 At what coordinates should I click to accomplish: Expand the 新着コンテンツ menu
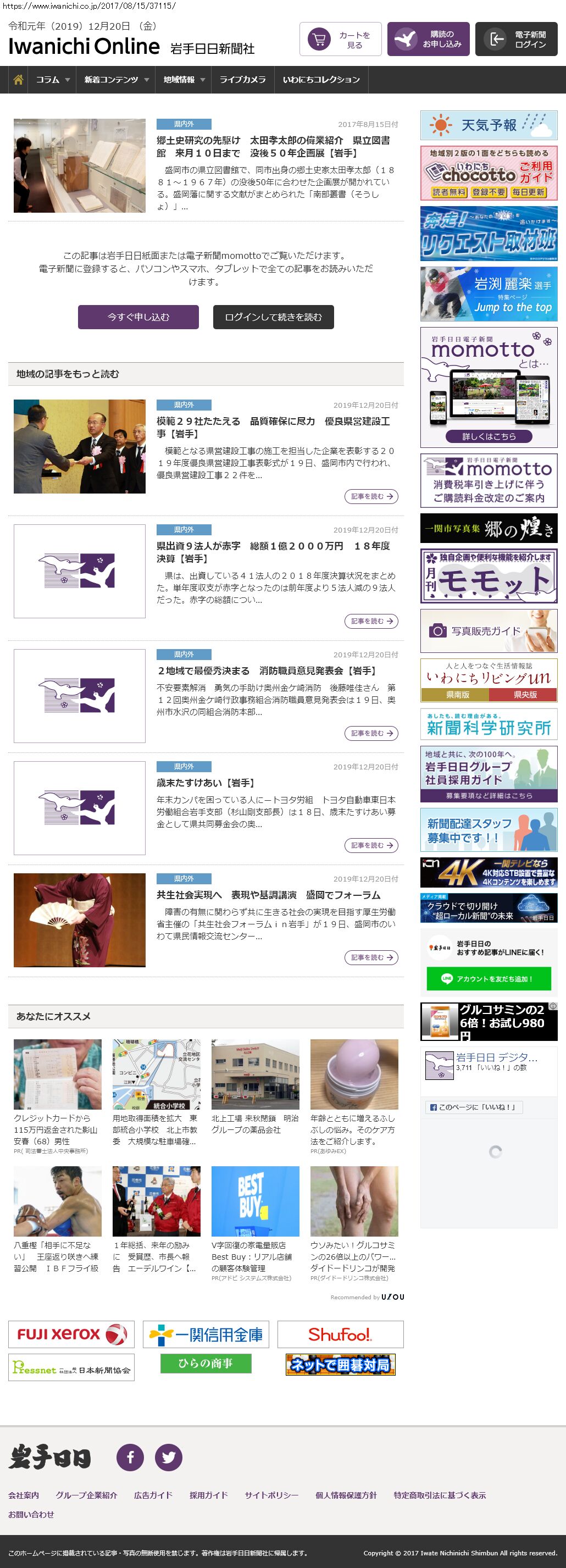coord(116,80)
